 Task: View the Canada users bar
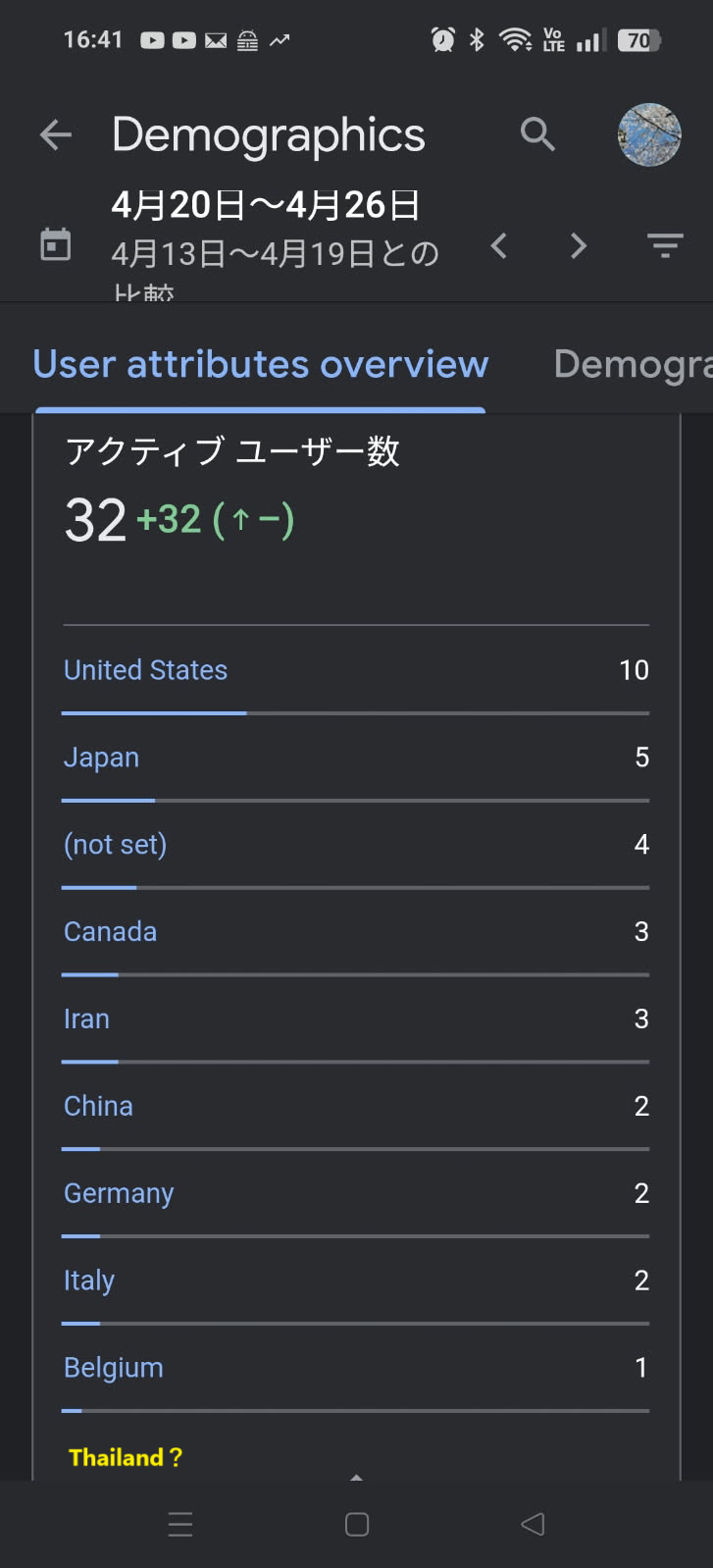(x=110, y=931)
